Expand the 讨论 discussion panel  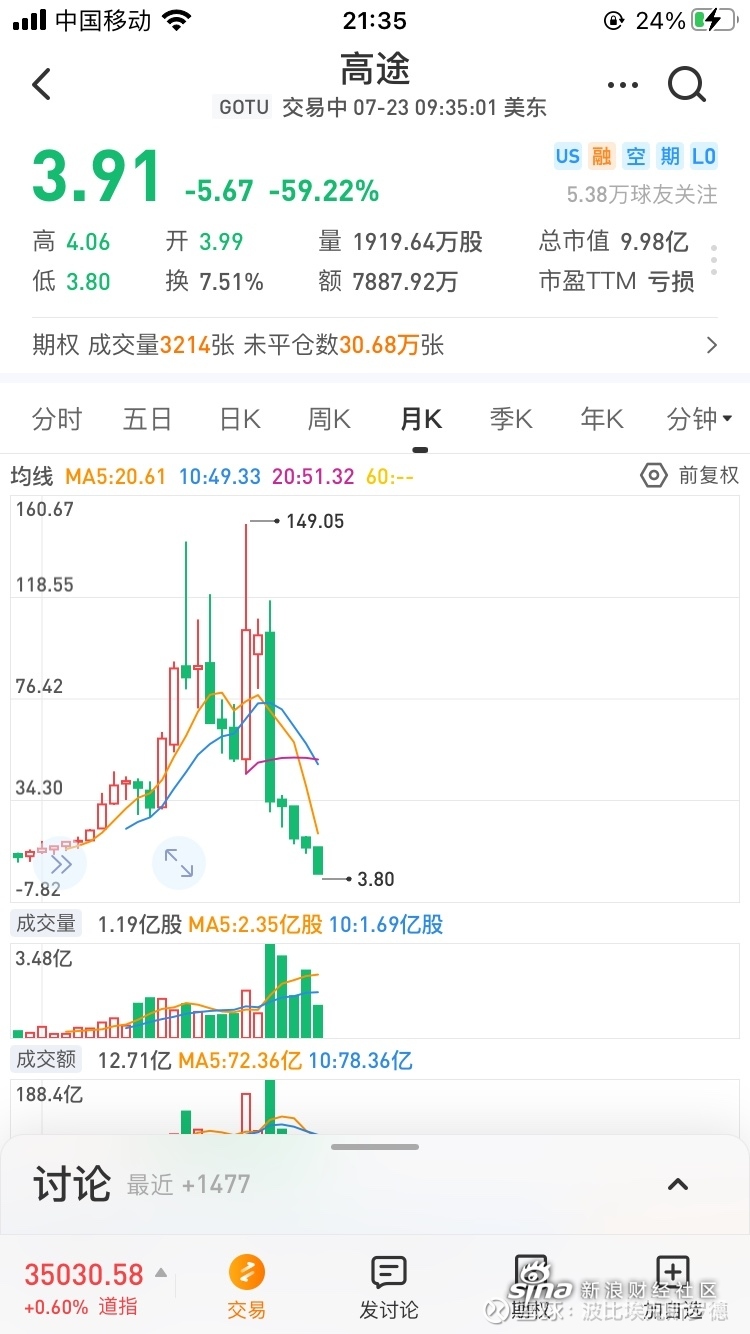[x=678, y=1184]
